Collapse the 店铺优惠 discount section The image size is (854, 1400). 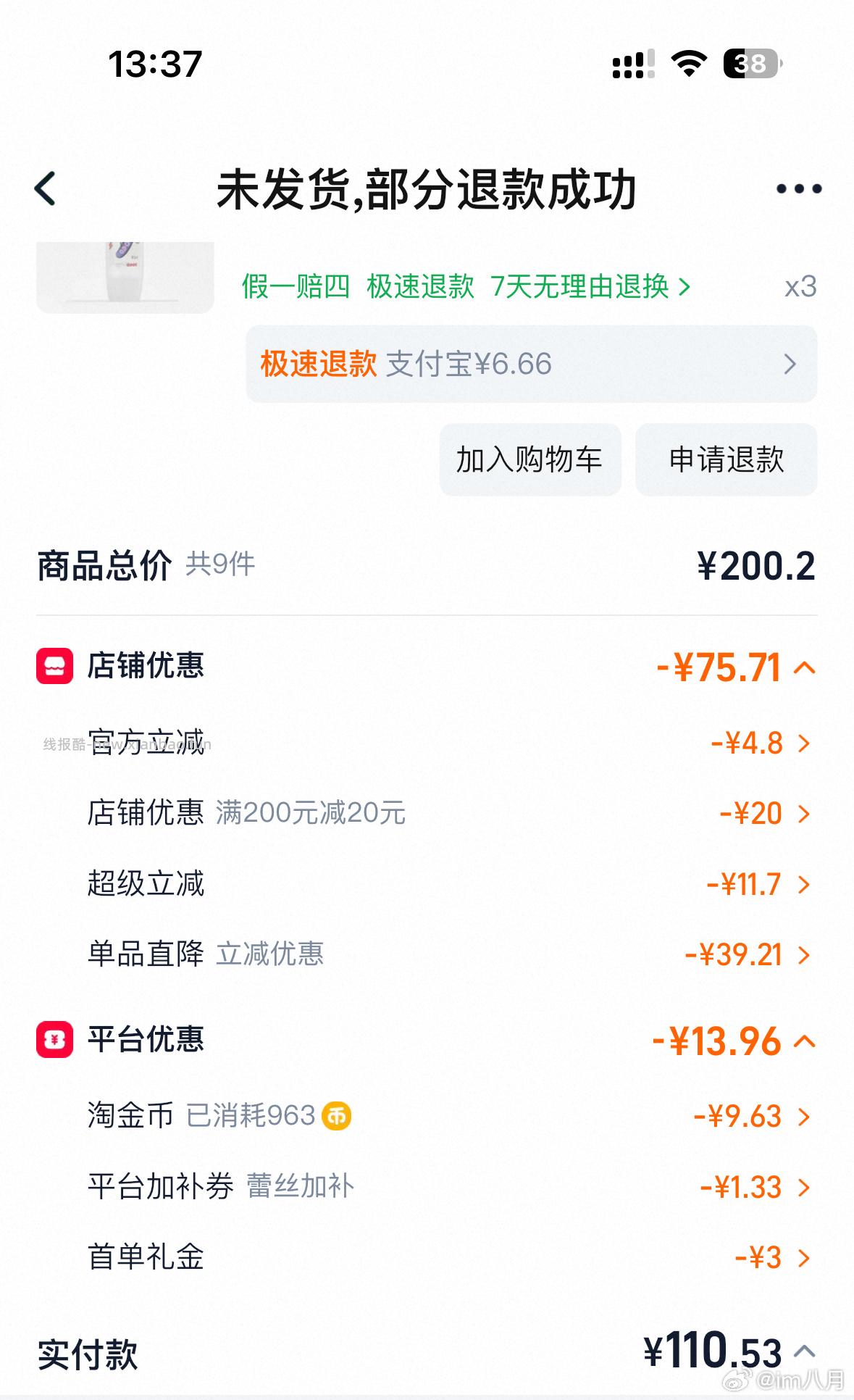pos(806,667)
